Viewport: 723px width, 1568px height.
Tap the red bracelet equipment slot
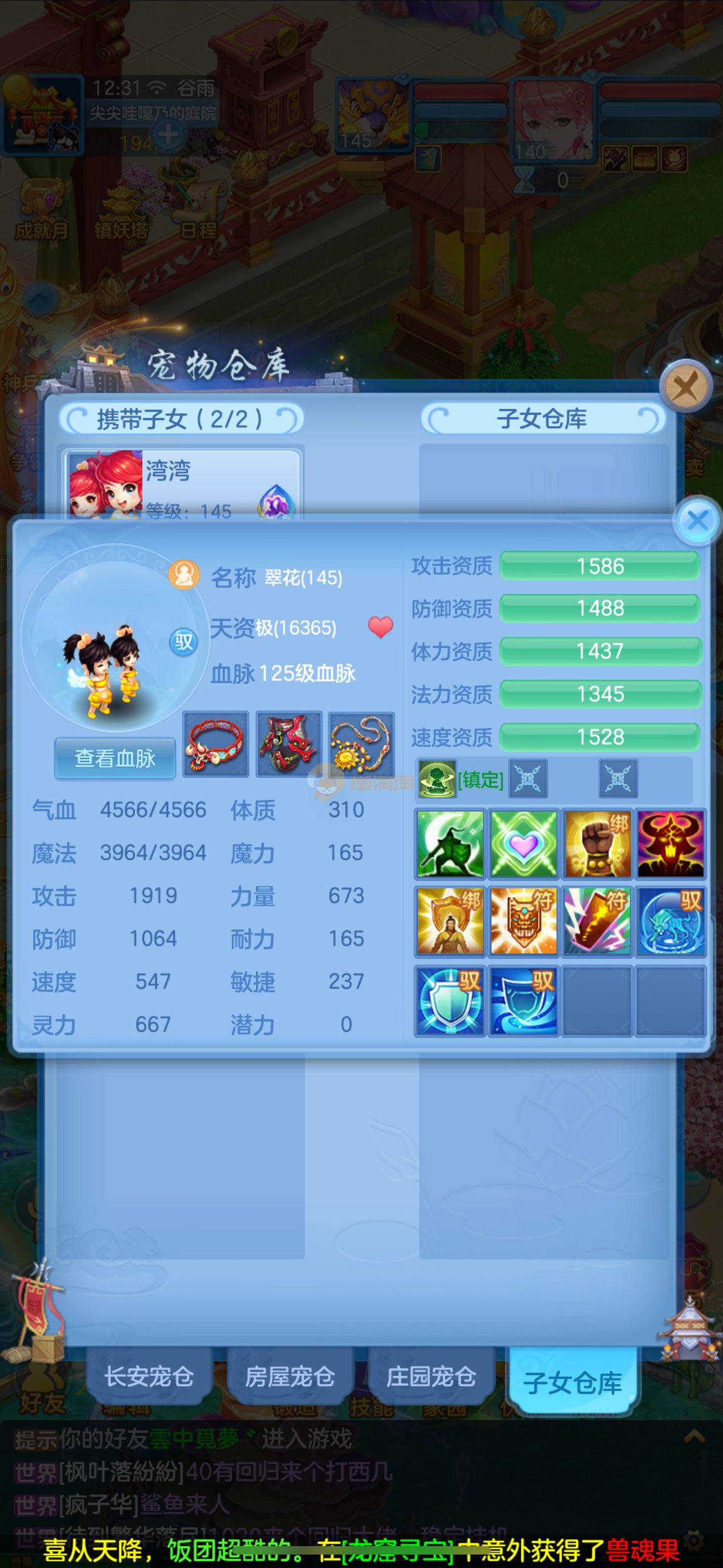coord(216,744)
